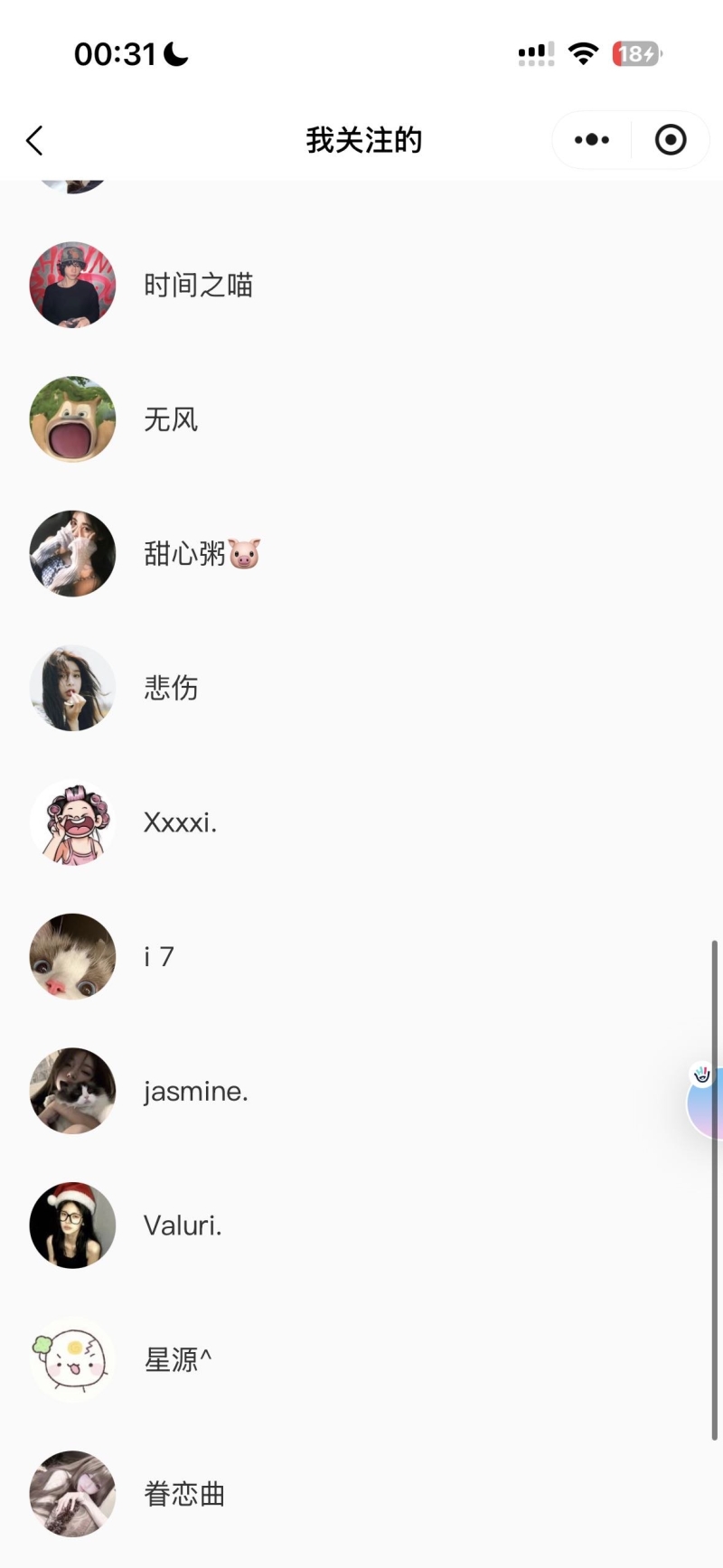723x1568 pixels.
Task: Open the mini program more-options menu
Action: click(592, 140)
